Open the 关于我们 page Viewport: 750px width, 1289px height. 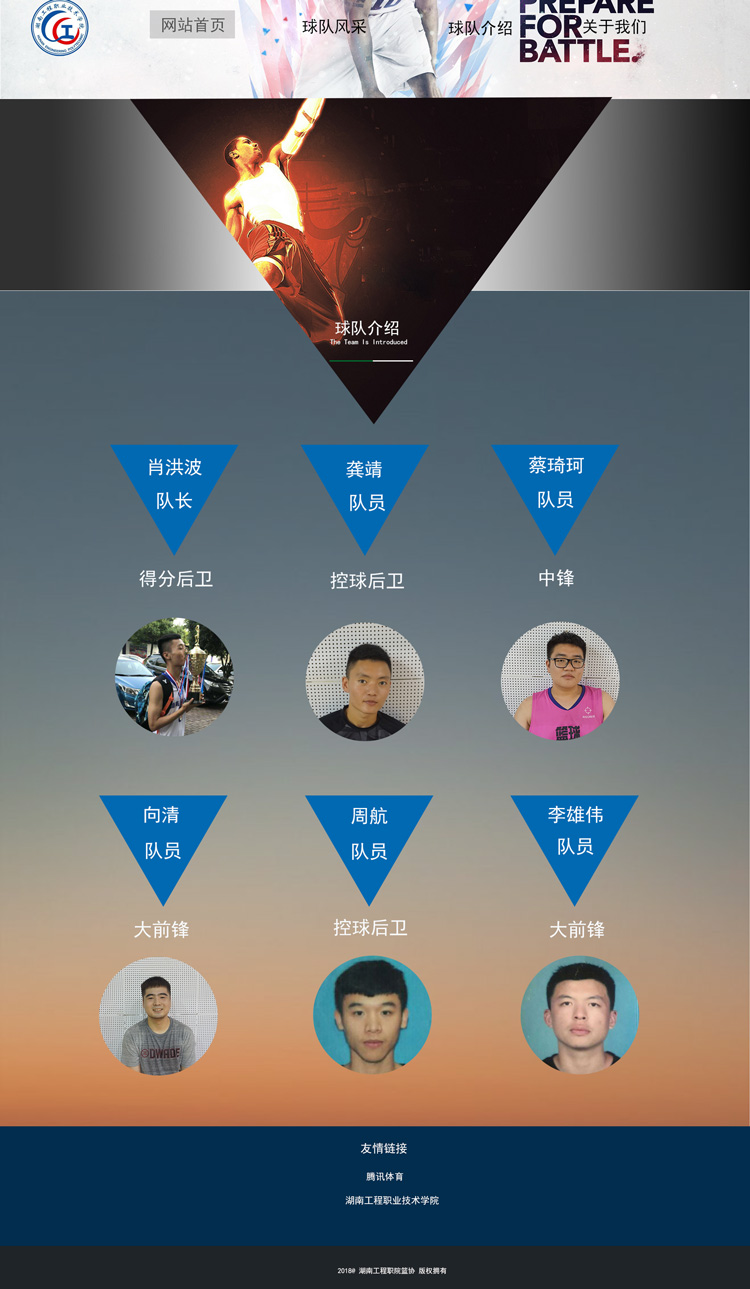(614, 27)
